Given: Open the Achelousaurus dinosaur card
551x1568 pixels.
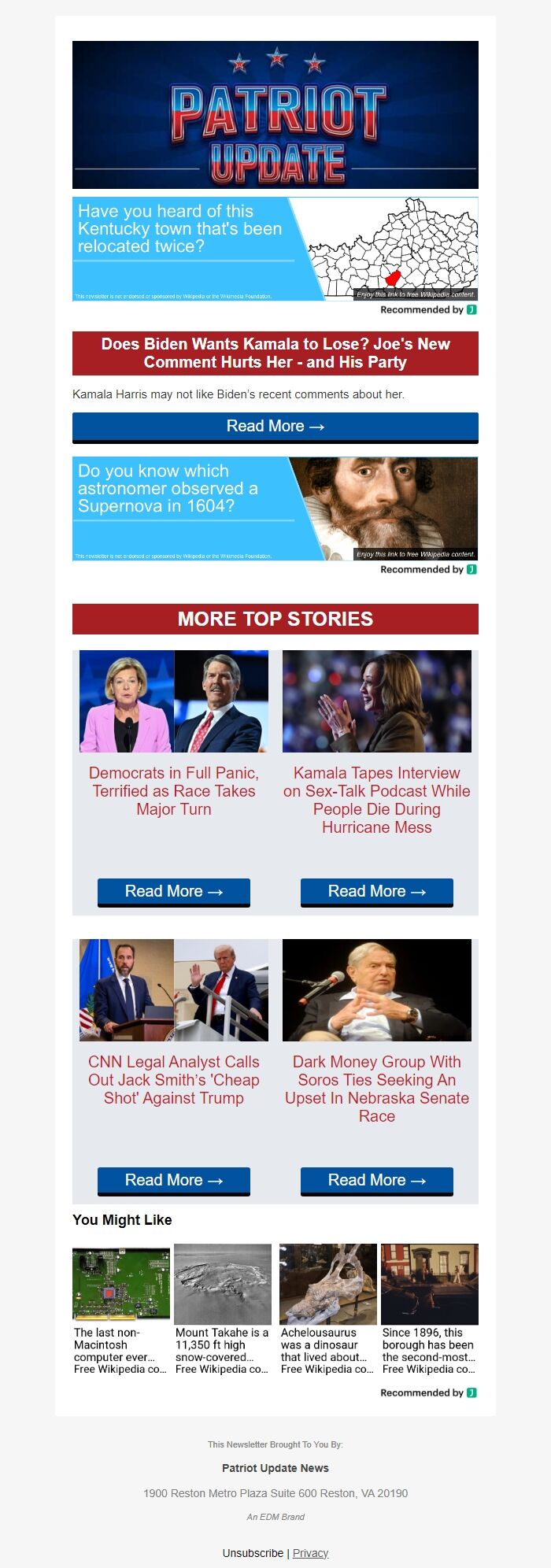Looking at the screenshot, I should 327,1310.
